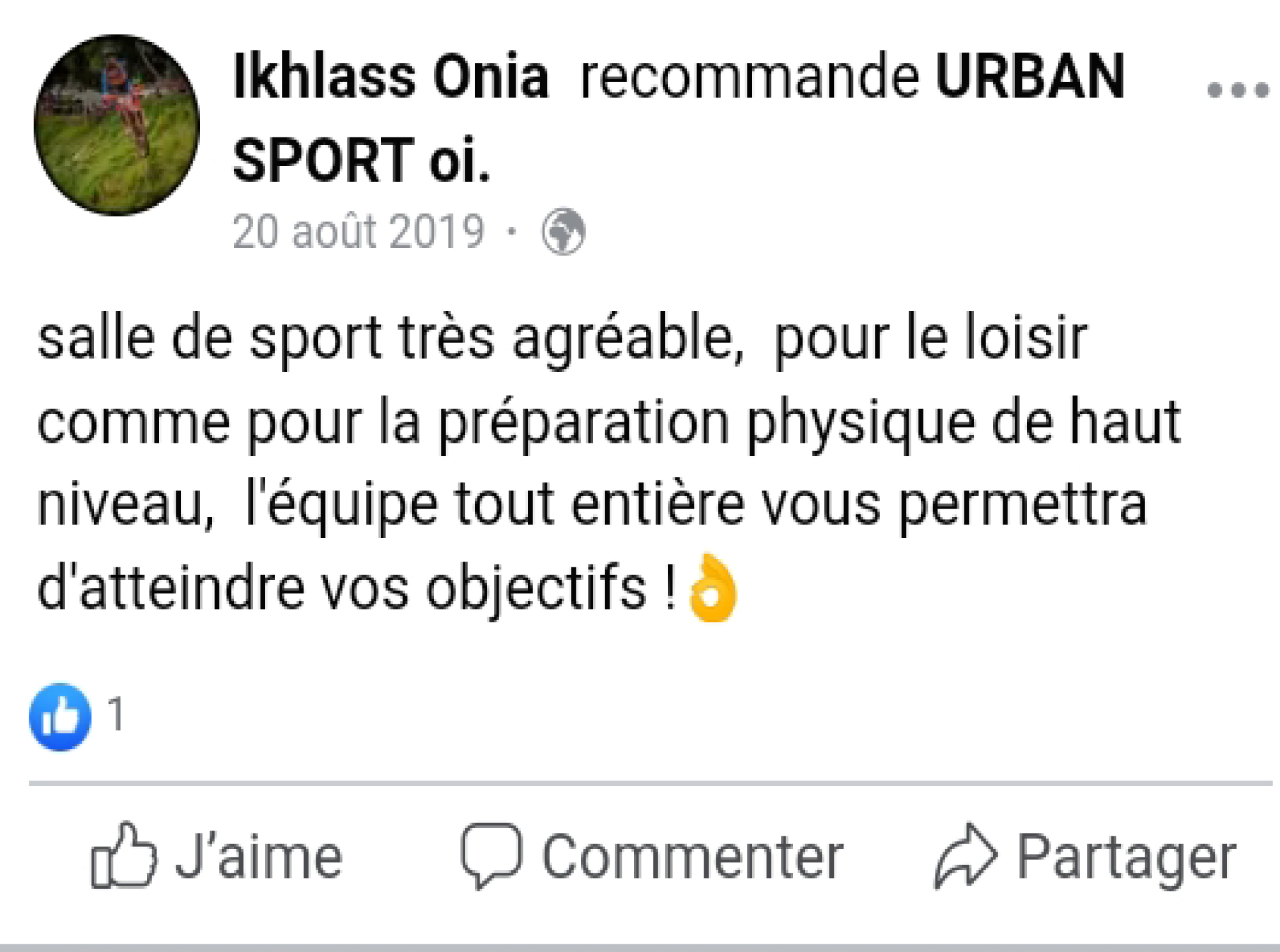
Task: View who reacted with a like
Action: [x=75, y=716]
